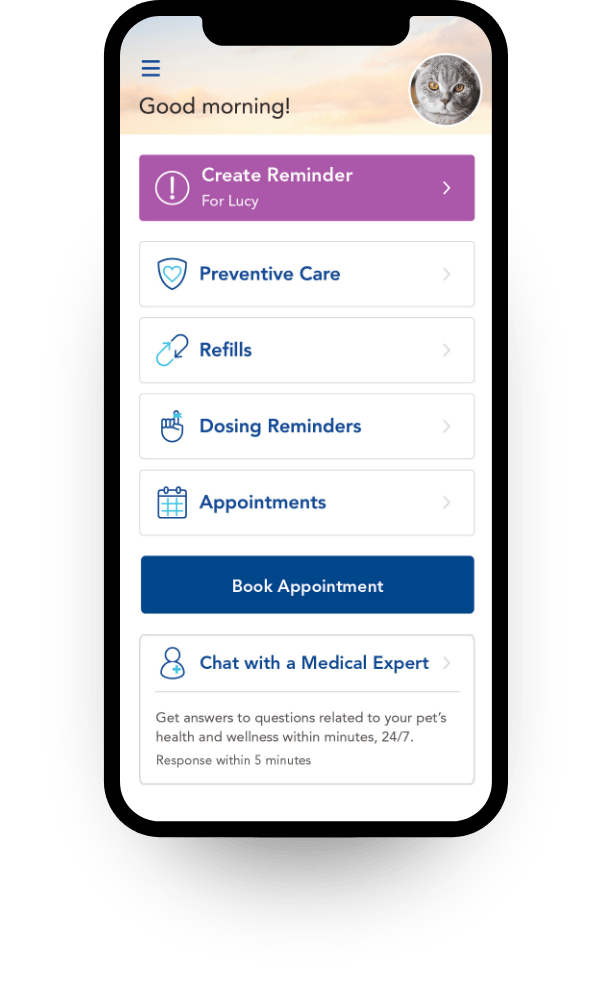Screen dimensions: 610x1008
Task: Tap the Book Appointment button
Action: coord(307,586)
